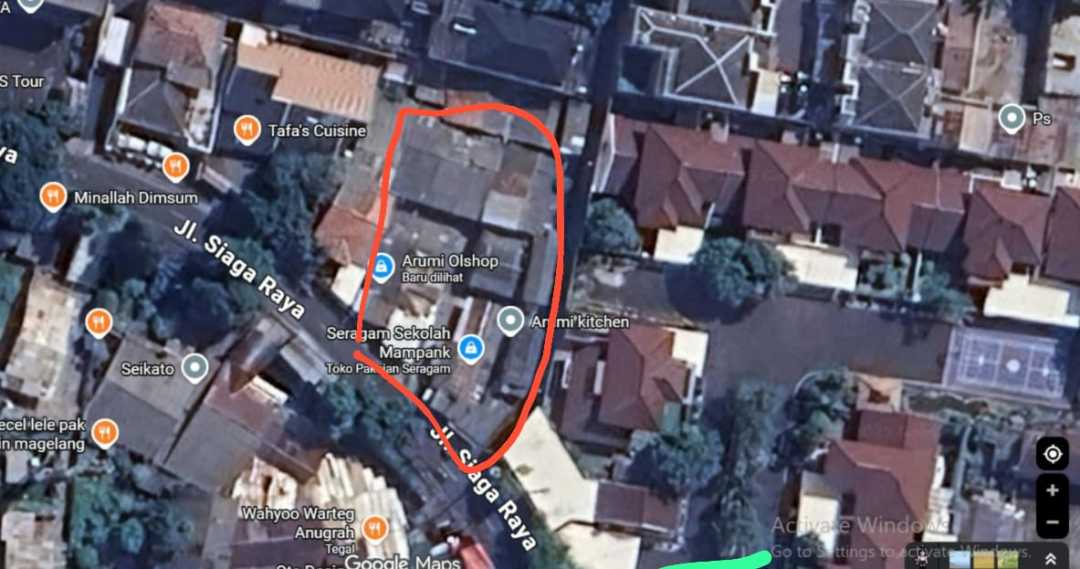This screenshot has height=569, width=1080.
Task: Open Street View pegman control
Action: coord(921,559)
